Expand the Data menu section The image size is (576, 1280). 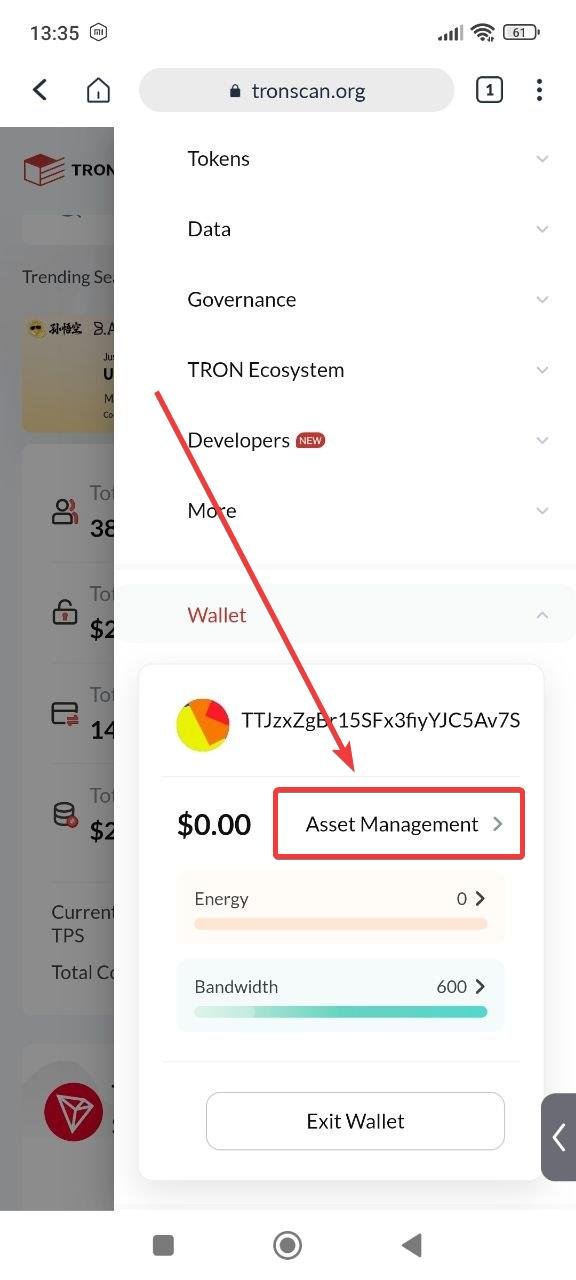tap(345, 229)
